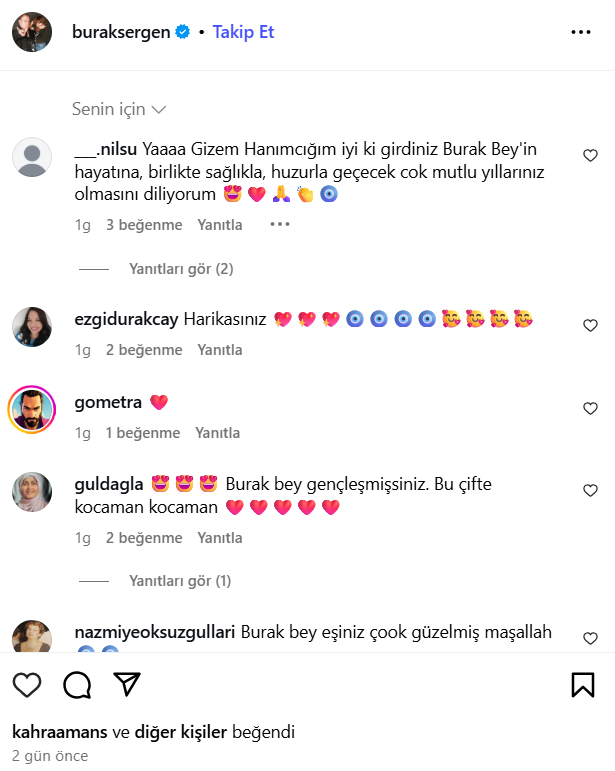This screenshot has width=615, height=771.
Task: Open nazmiyeoksuzgullari's profile
Action: point(155,633)
